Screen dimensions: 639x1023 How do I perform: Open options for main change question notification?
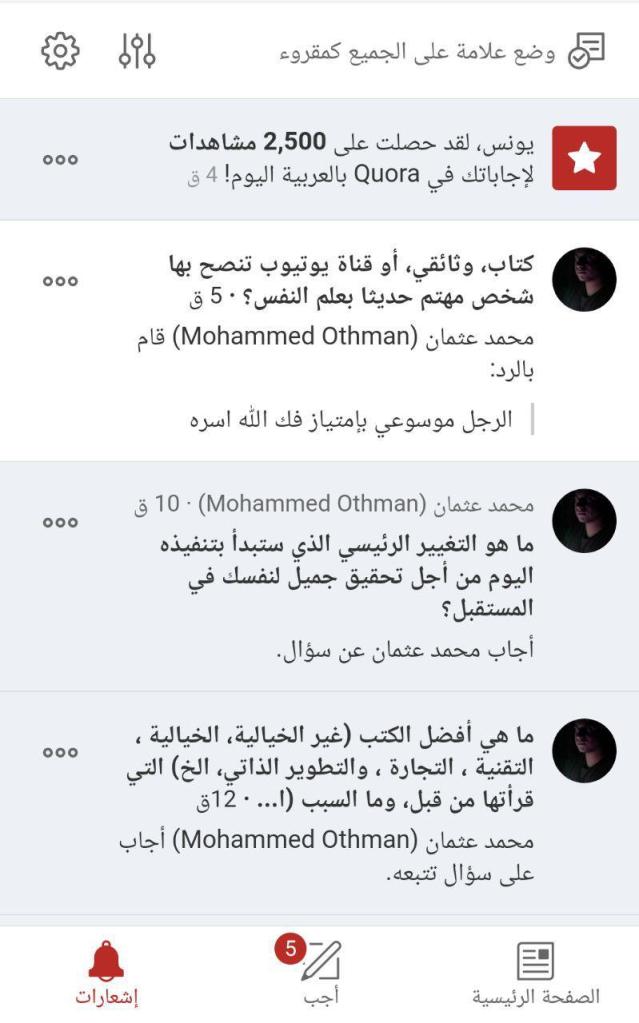coord(60,522)
